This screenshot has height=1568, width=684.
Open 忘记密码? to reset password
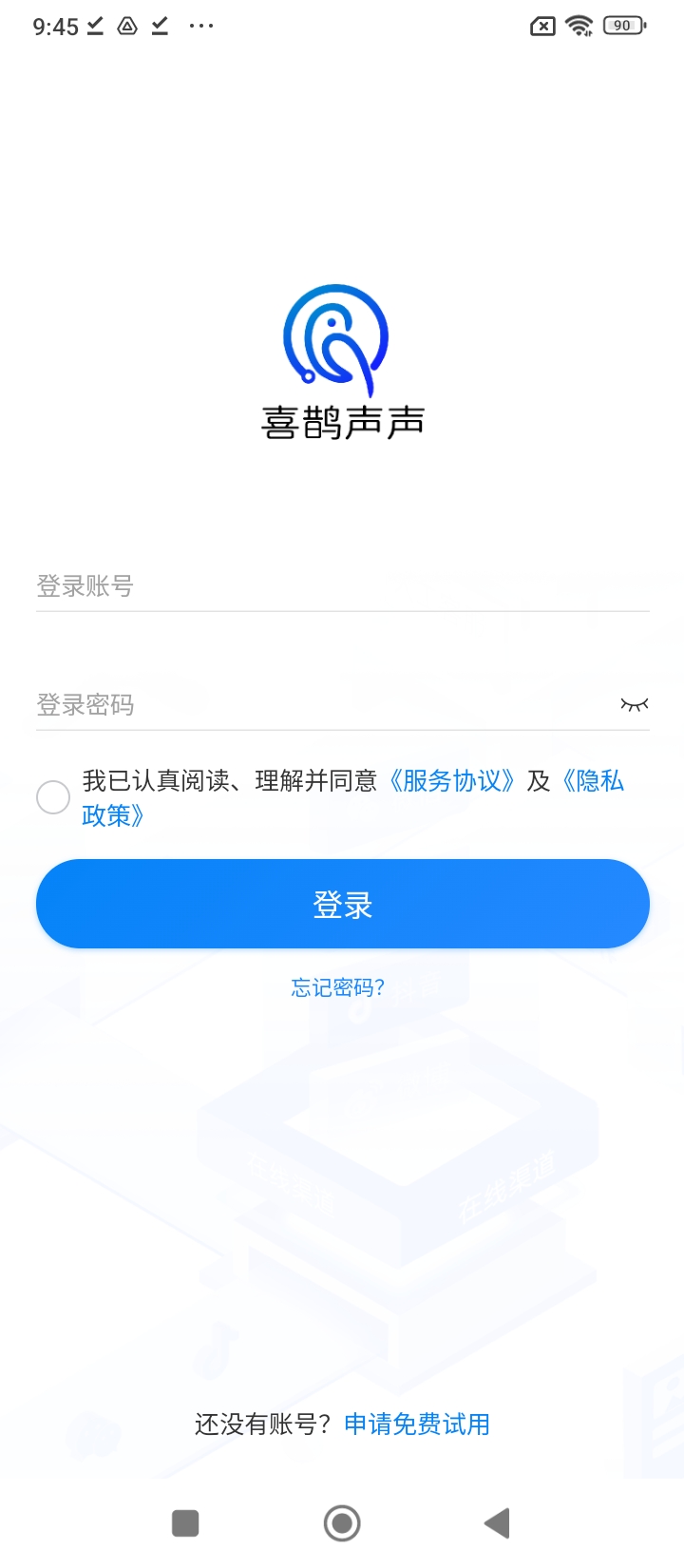click(338, 988)
